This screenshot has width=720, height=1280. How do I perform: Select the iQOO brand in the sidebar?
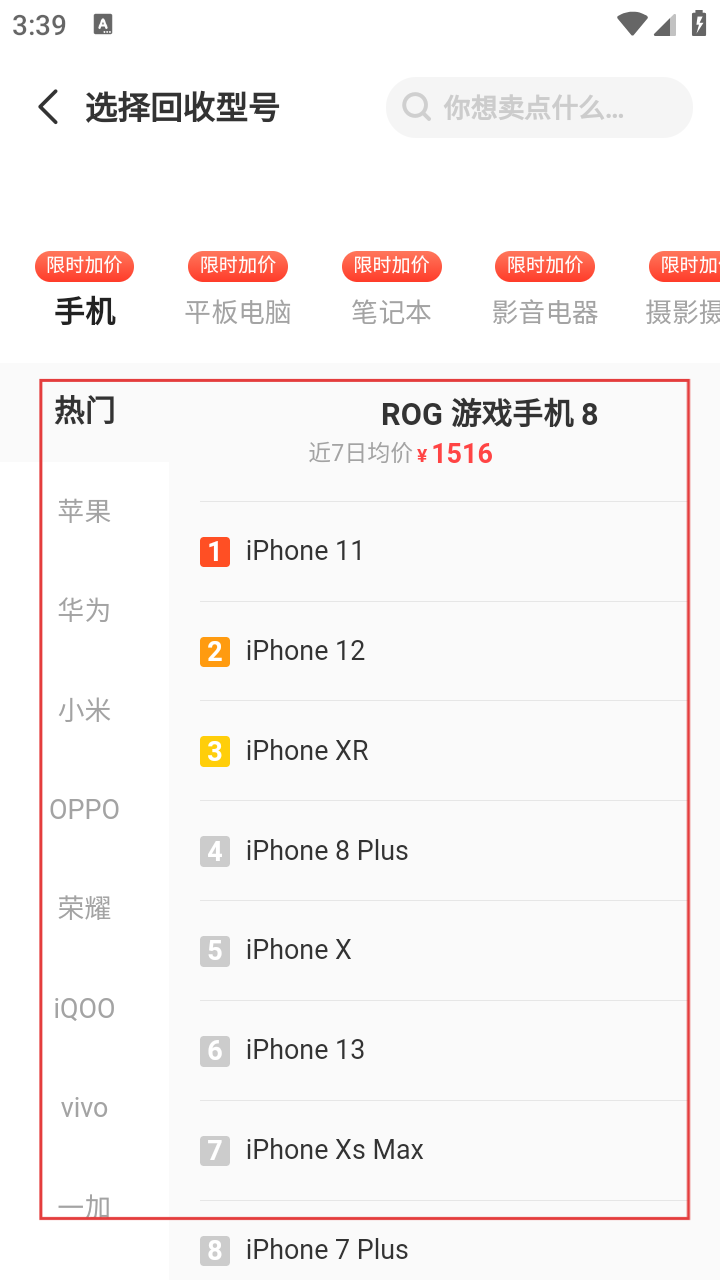coord(85,1008)
